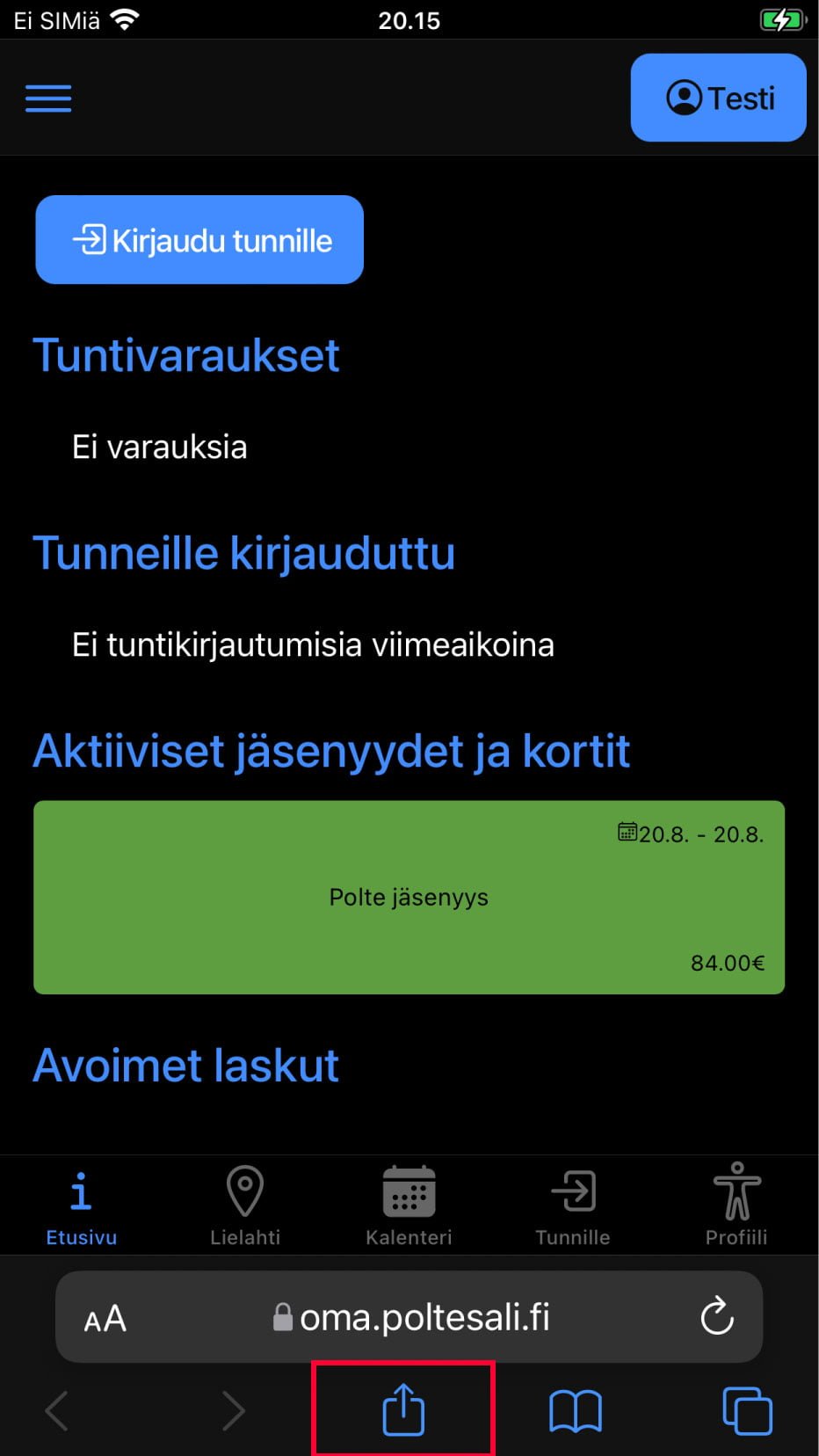
Task: Switch to the Lielahti tab
Action: coord(245,1206)
